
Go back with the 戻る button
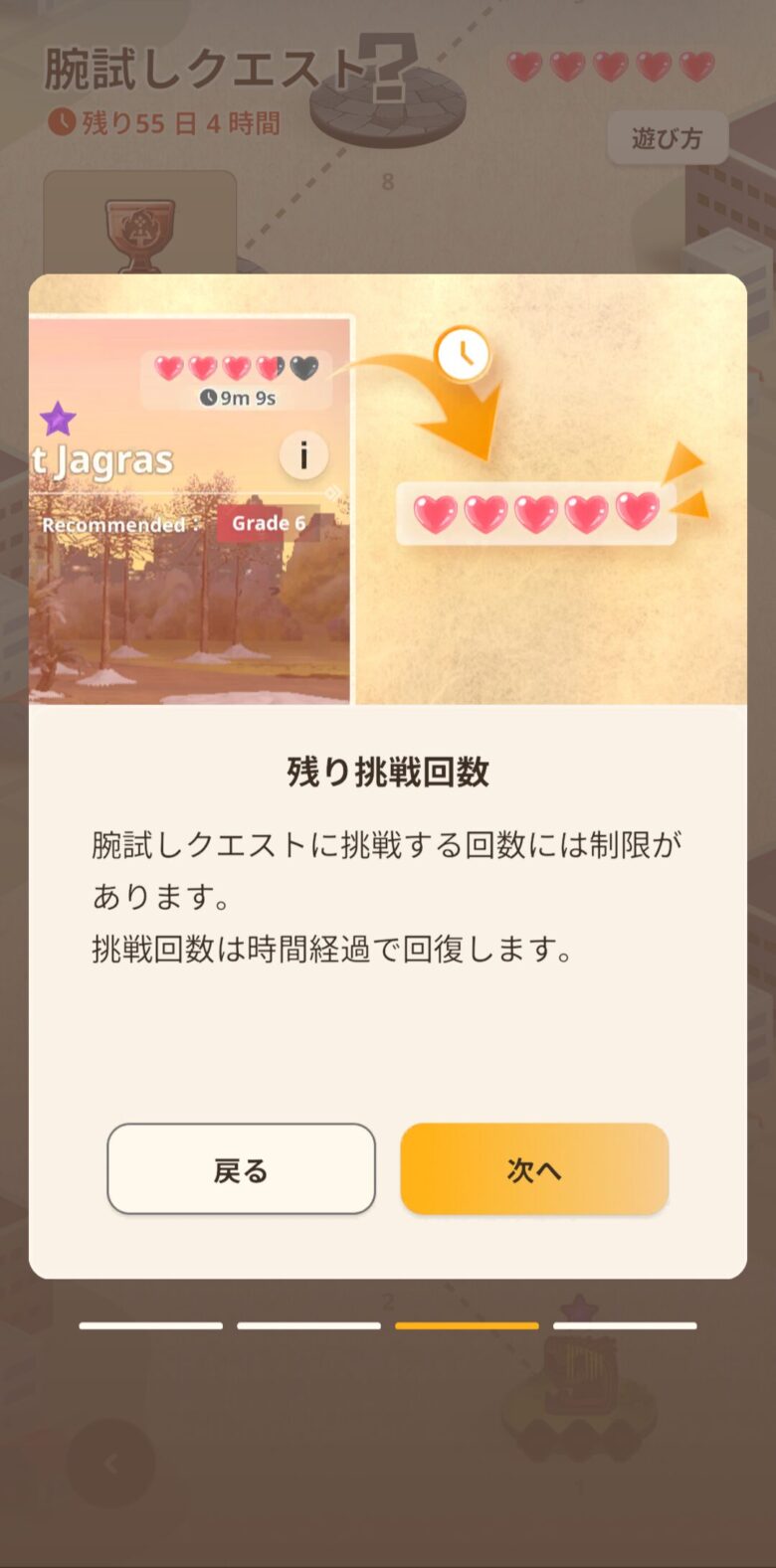point(241,1169)
